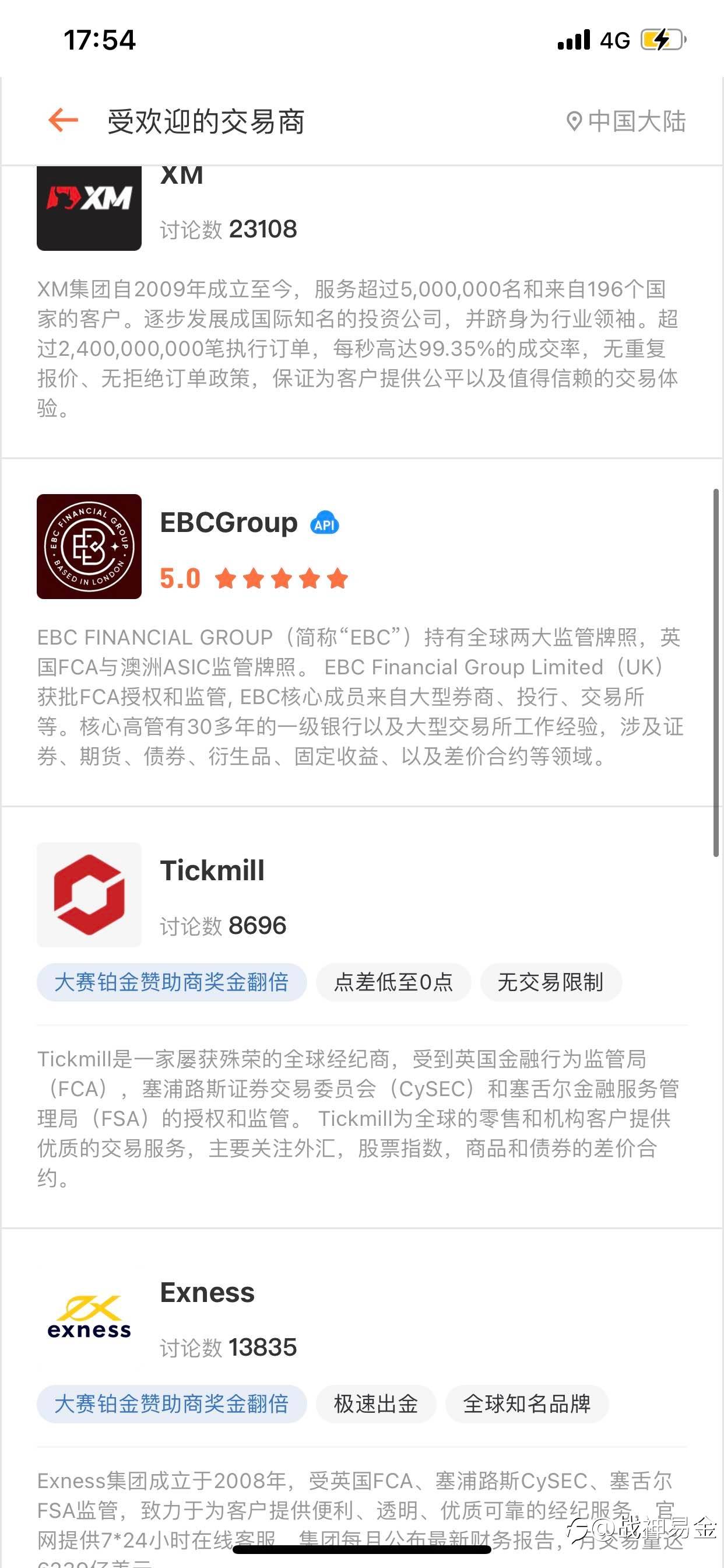Tap Exness's 全球知名品牌 tag

point(526,1403)
